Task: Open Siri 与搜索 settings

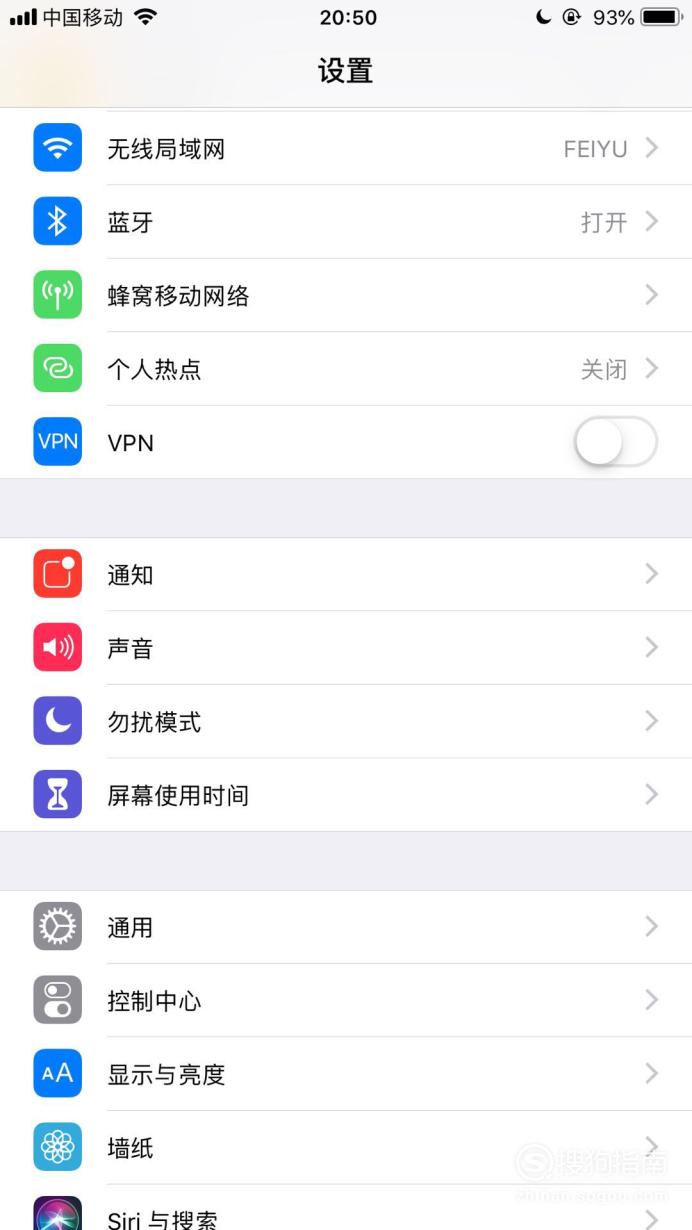Action: tap(346, 1208)
